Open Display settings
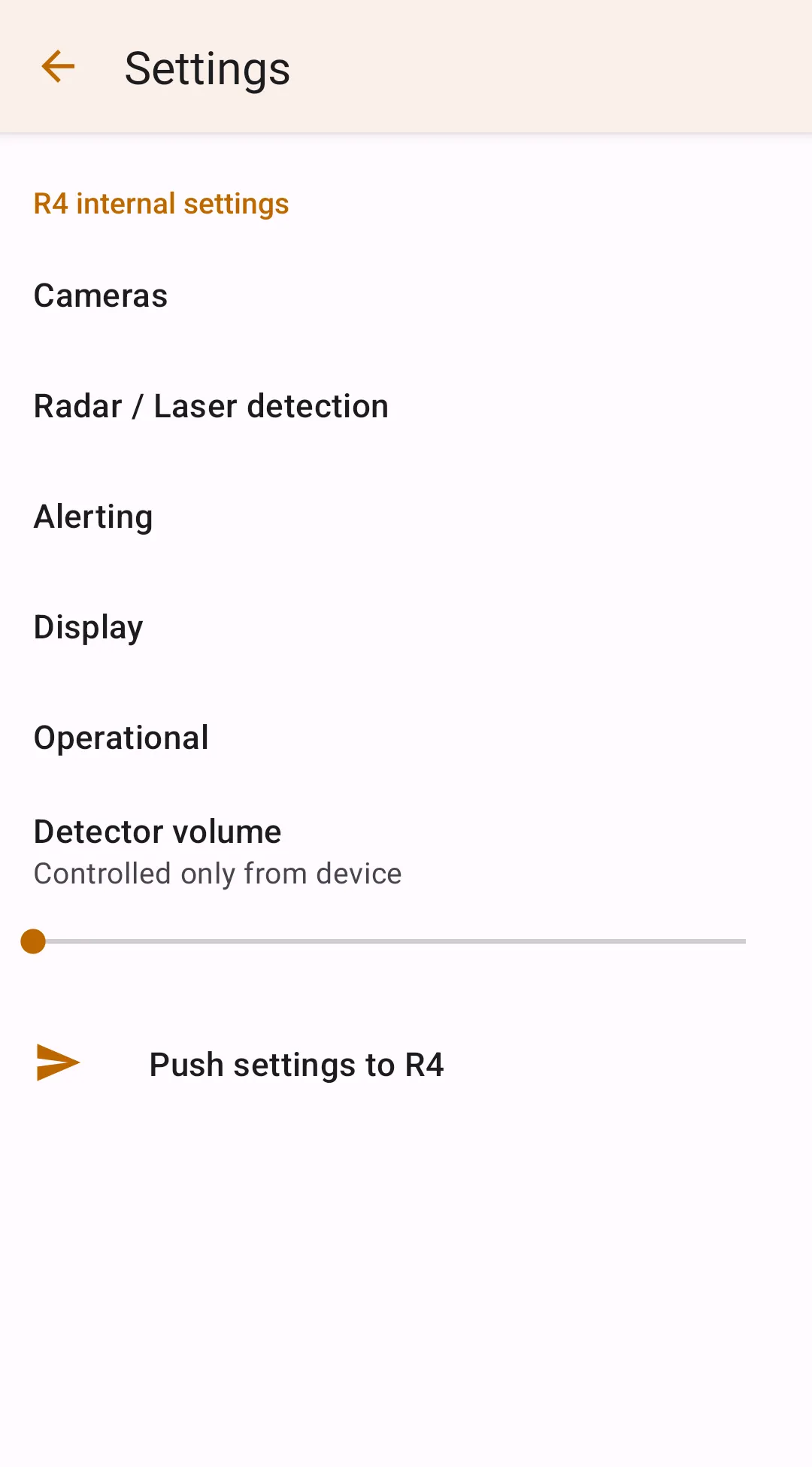 pyautogui.click(x=89, y=627)
